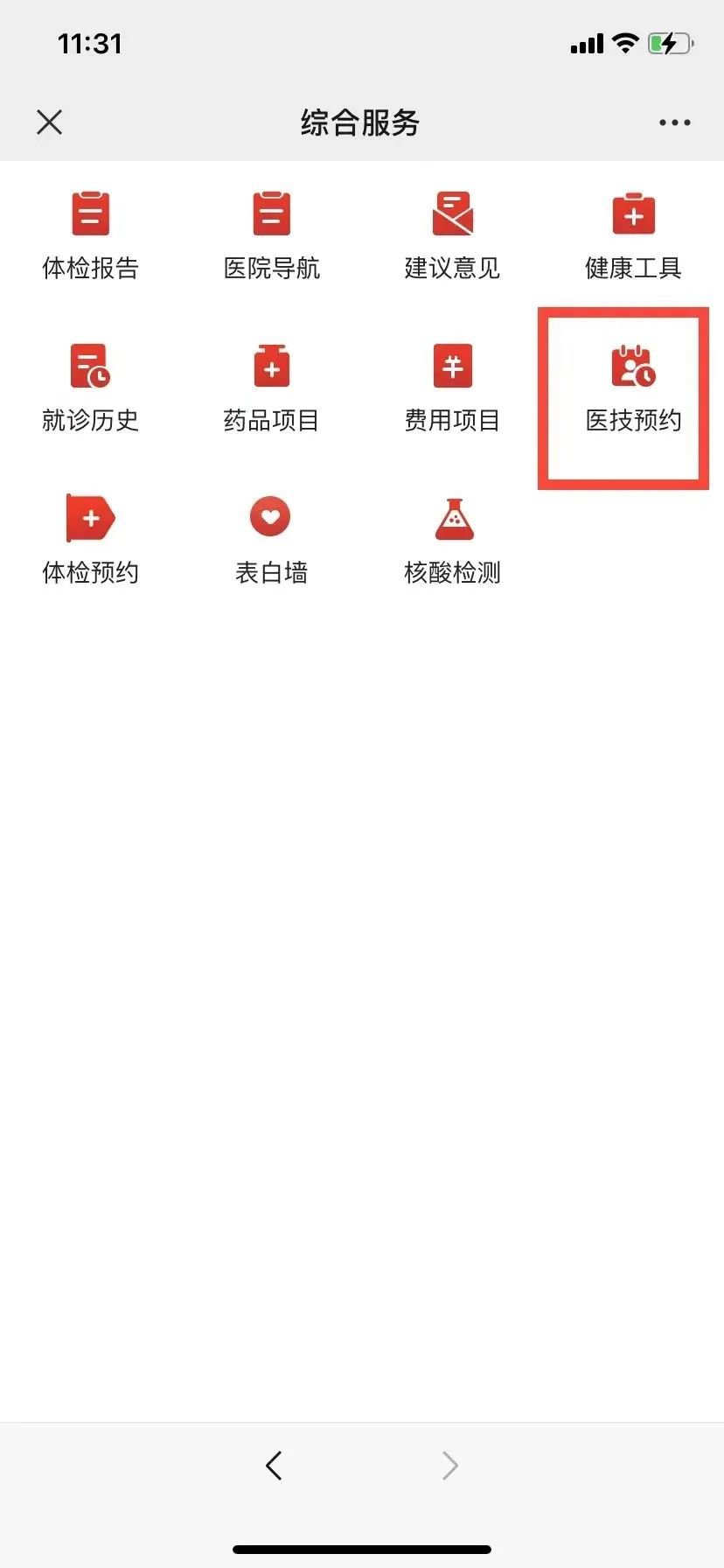Close the 综合服务 page
724x1568 pixels.
click(x=50, y=122)
